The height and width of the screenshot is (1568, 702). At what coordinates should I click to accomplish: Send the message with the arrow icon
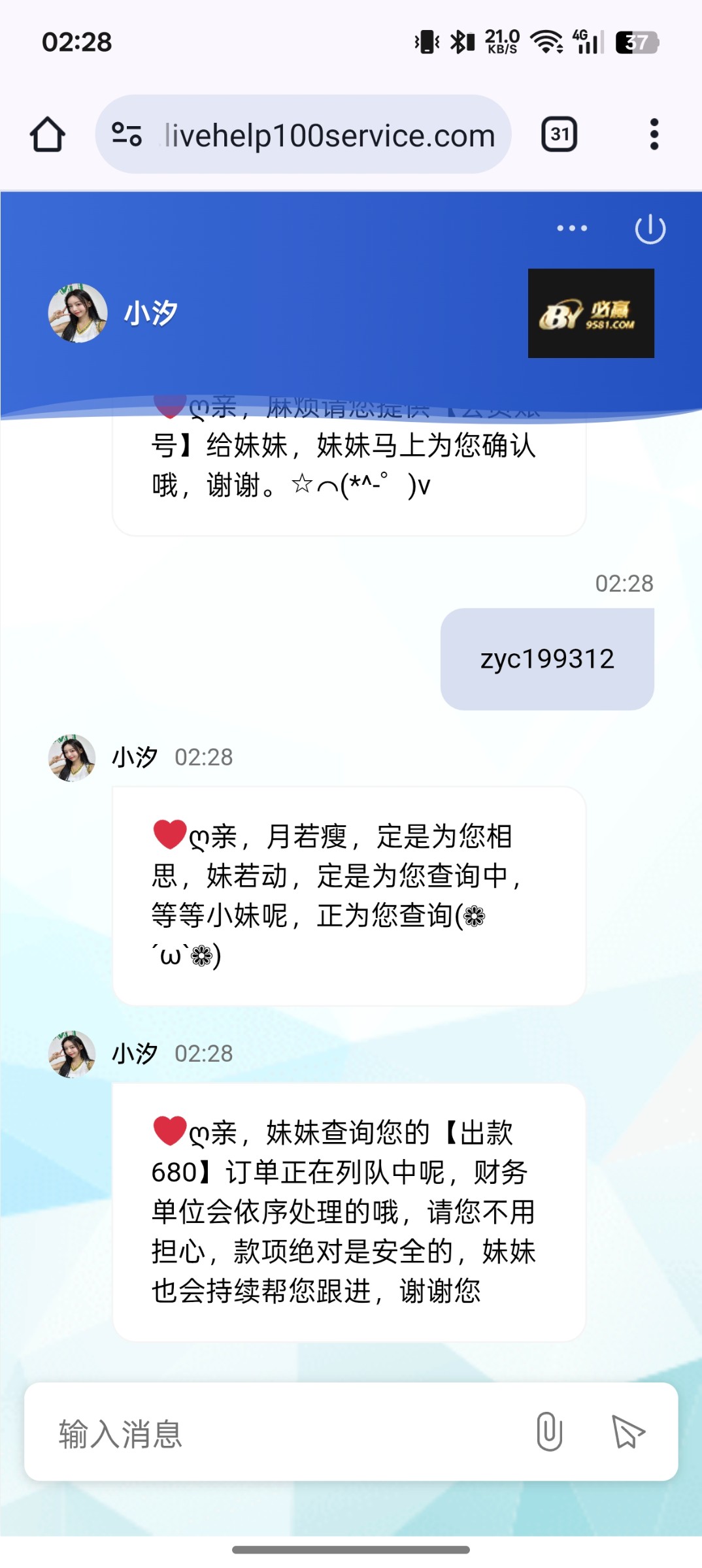point(627,1432)
